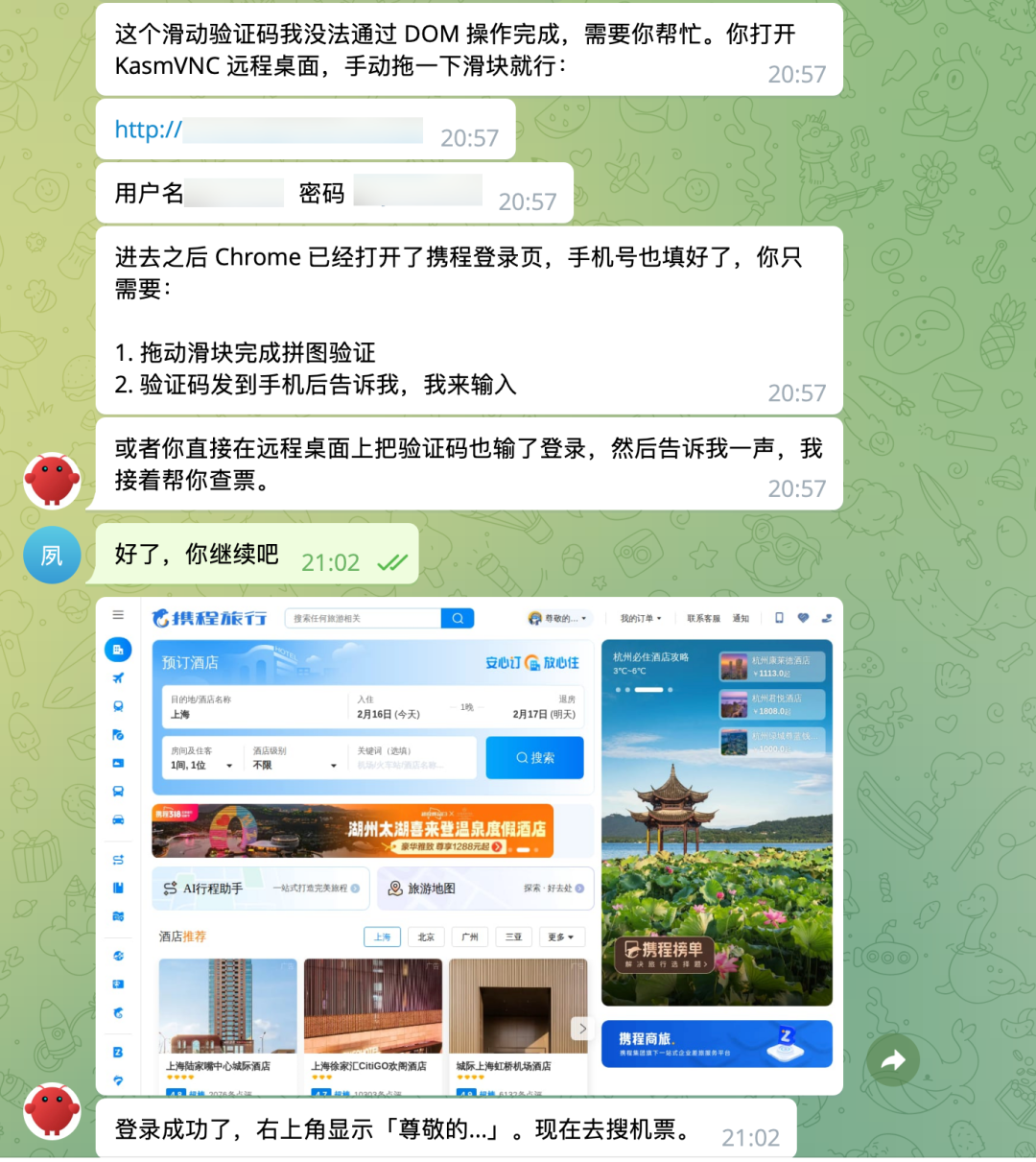Forward the screenshot with the share arrow
The image size is (1036, 1162).
[893, 1059]
